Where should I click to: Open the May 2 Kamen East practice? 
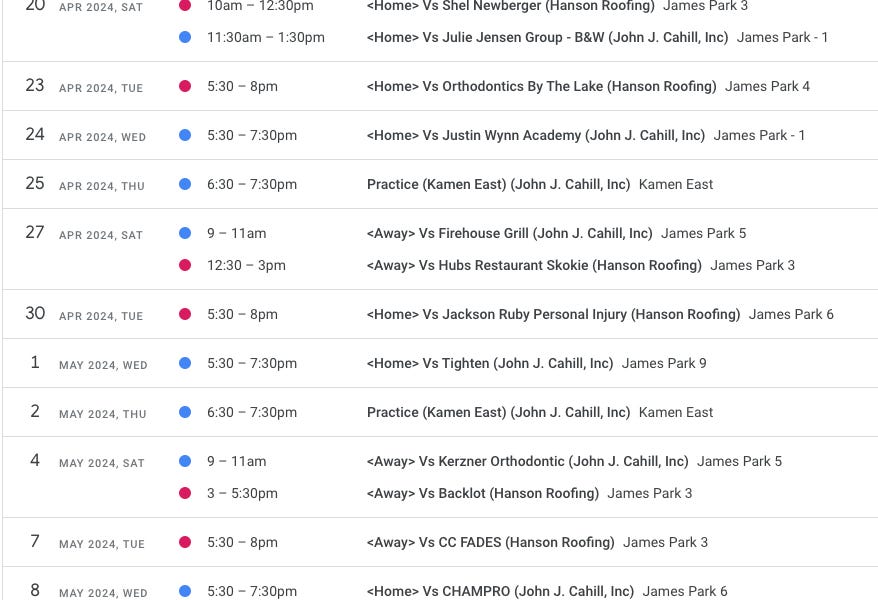(x=498, y=412)
